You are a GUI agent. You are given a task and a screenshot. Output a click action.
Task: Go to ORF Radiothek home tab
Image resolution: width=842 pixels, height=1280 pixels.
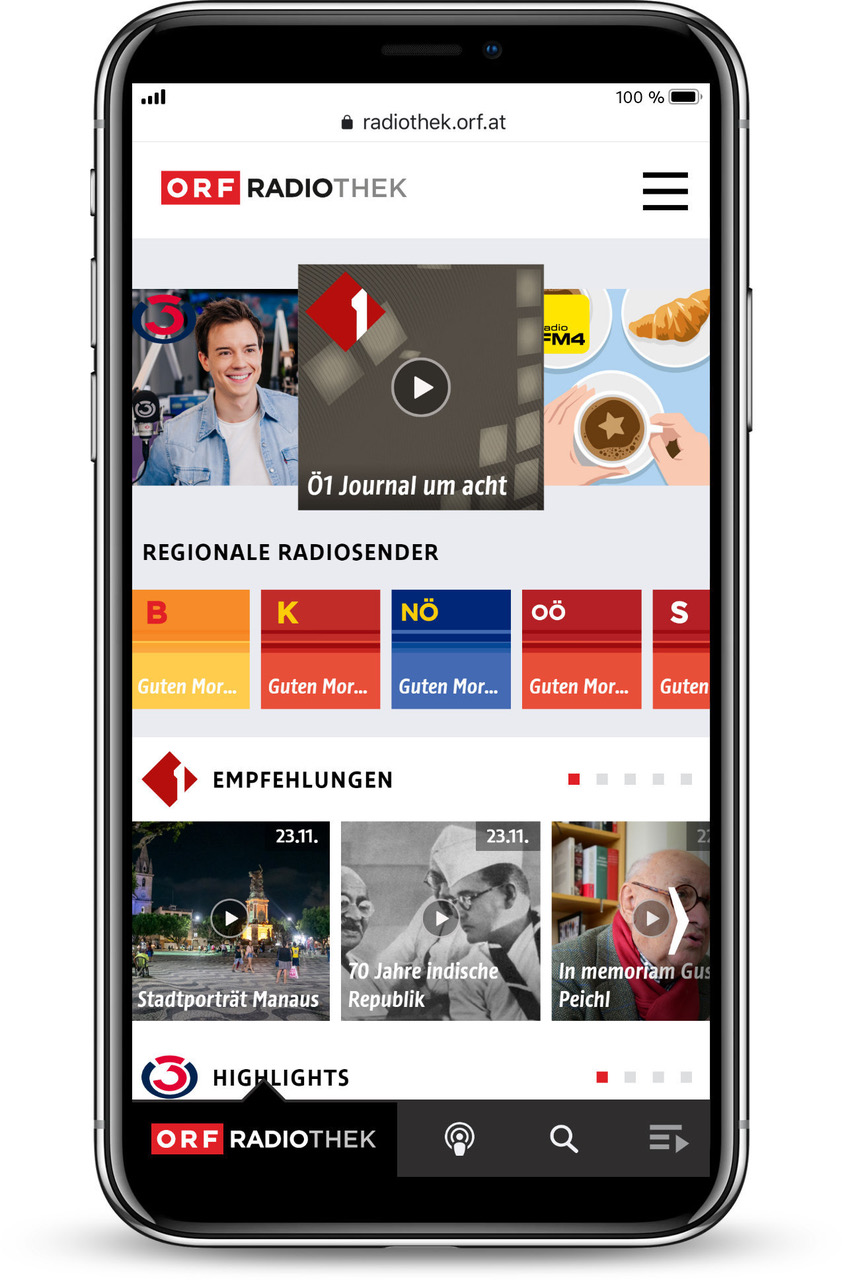tap(264, 1139)
